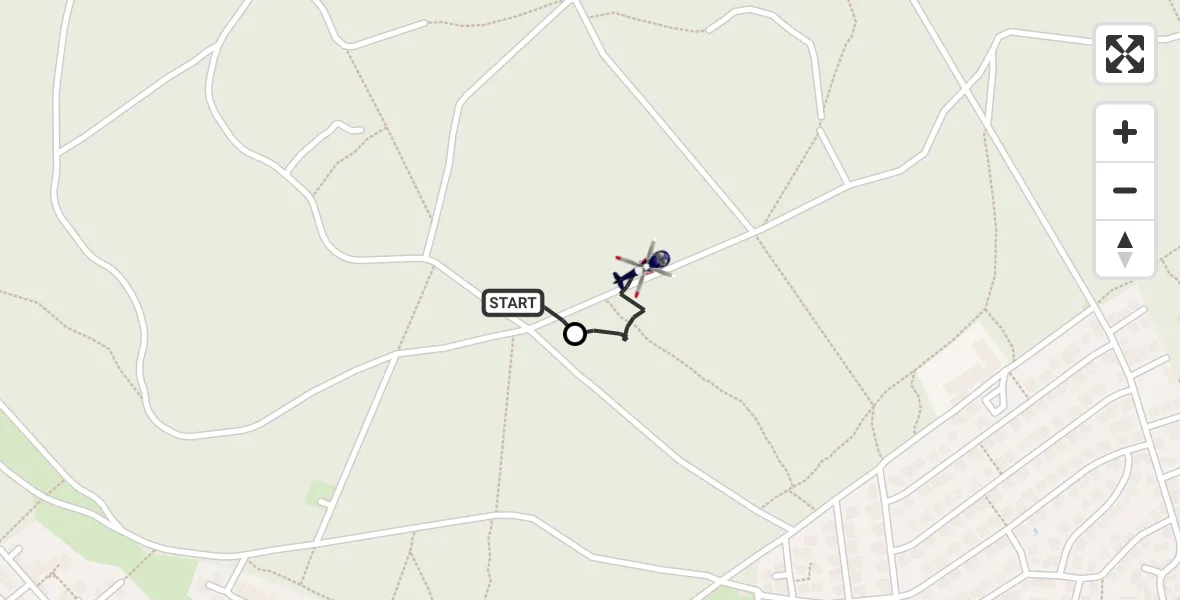Tap the START point marker

click(575, 334)
